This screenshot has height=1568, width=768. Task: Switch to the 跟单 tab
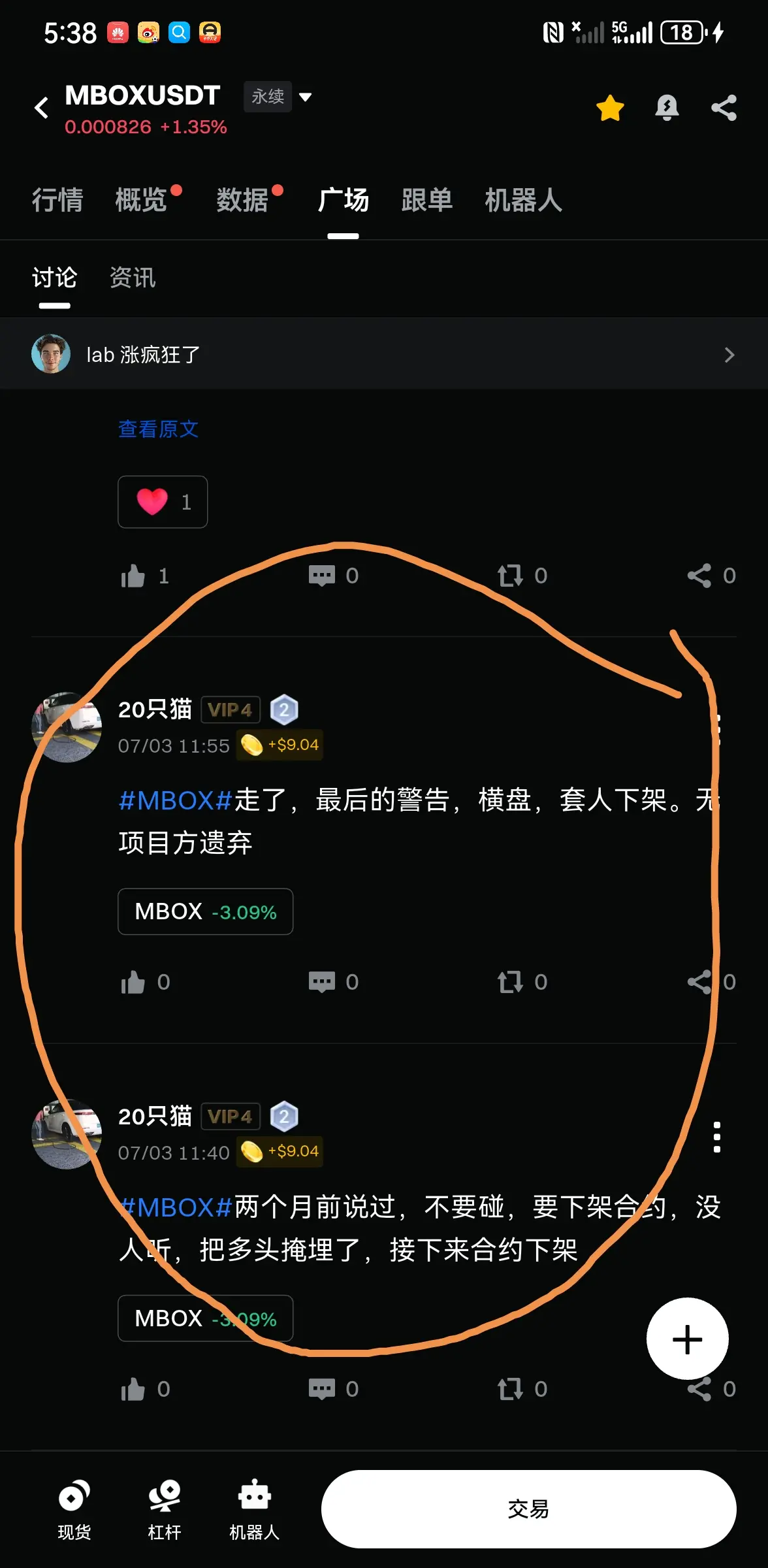tap(427, 200)
